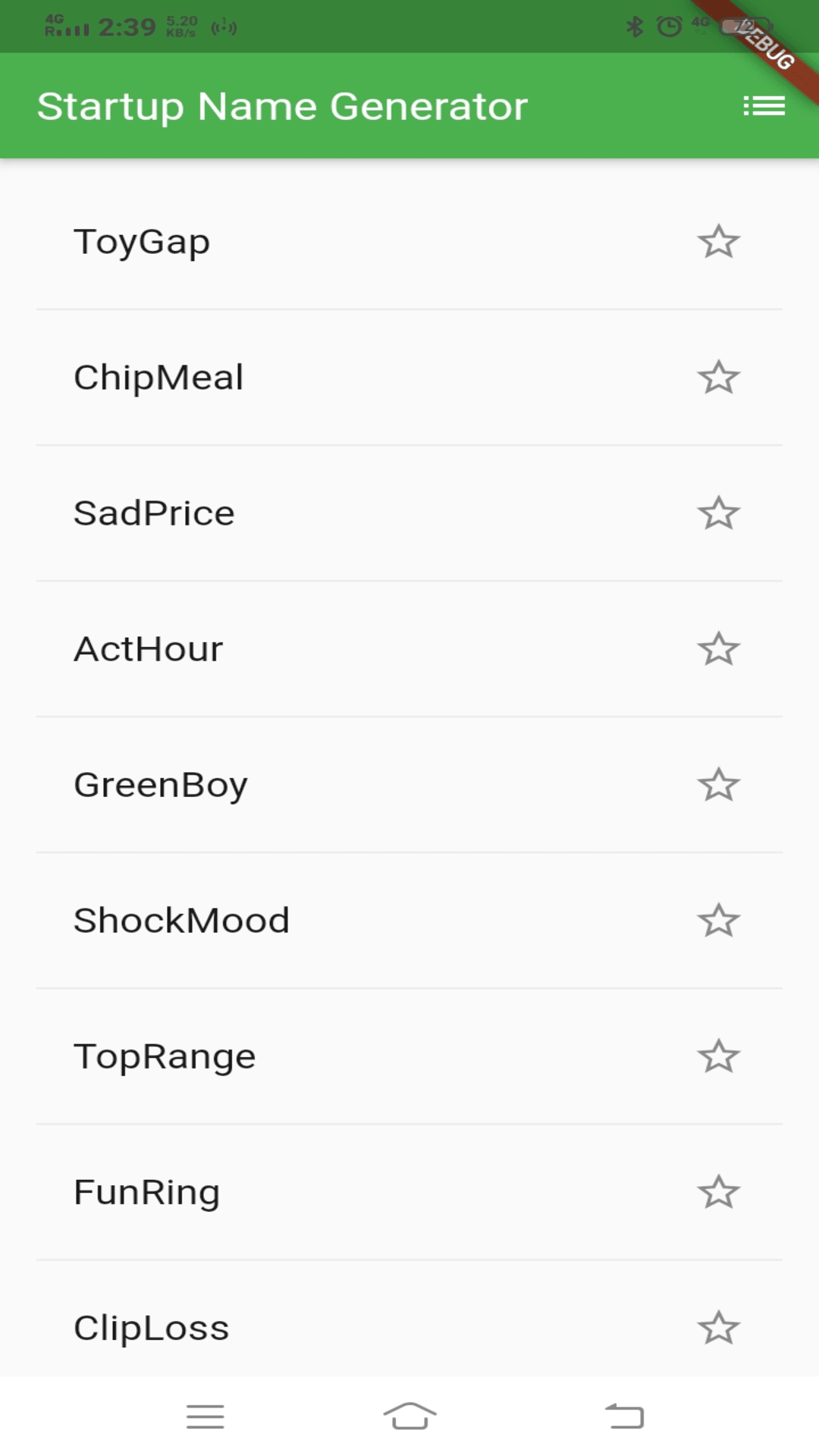Tap the FunRing list entry
The image size is (819, 1456).
pos(409,1192)
